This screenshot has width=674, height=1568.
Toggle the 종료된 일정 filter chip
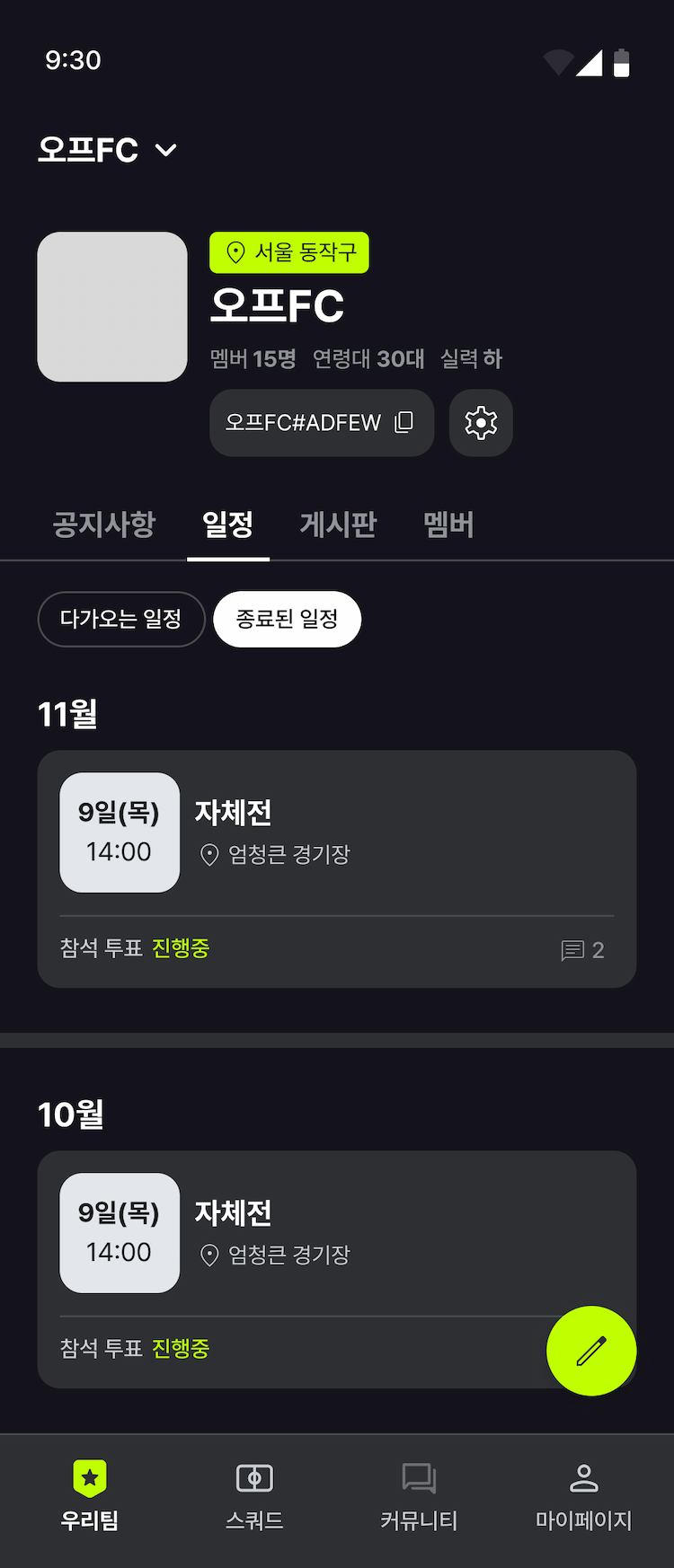coord(287,619)
